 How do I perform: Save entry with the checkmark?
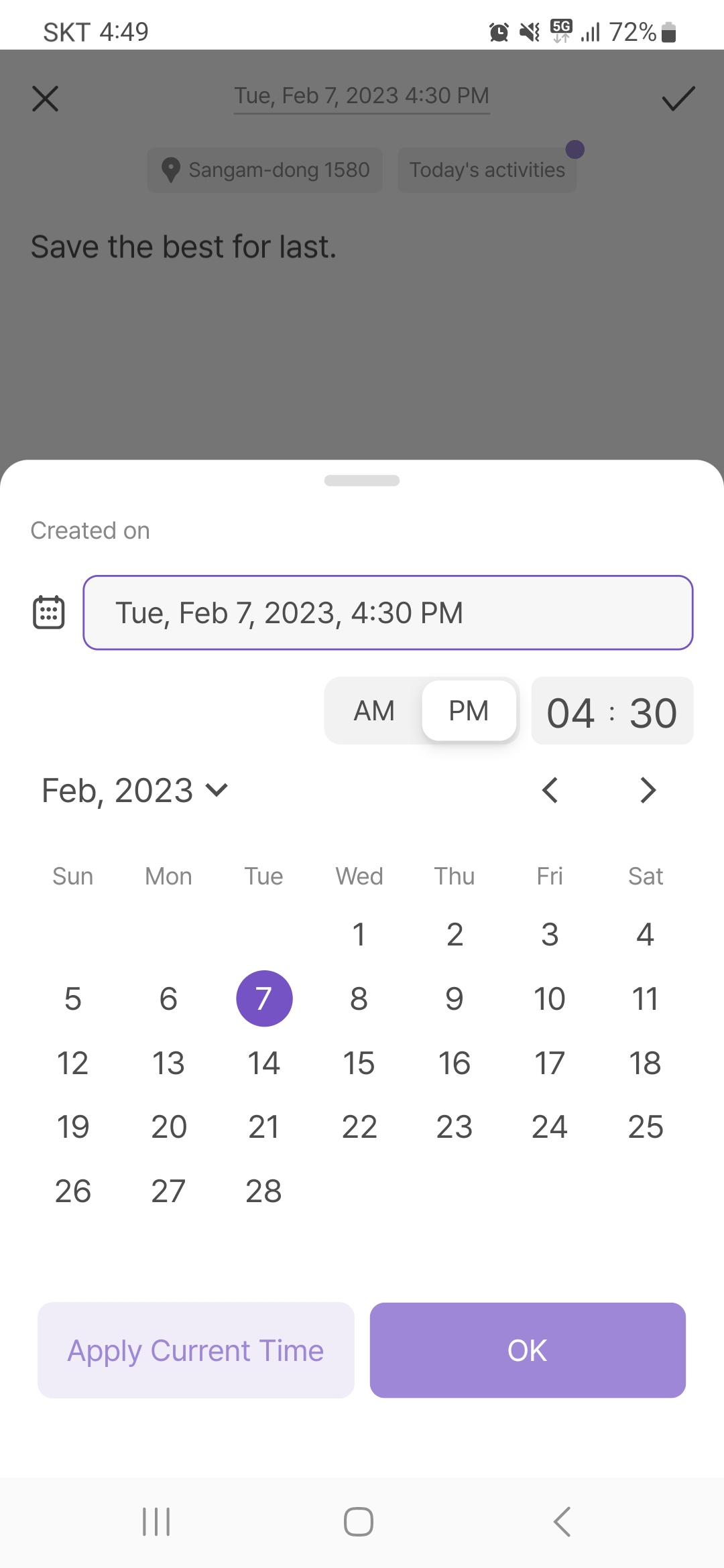[x=678, y=99]
